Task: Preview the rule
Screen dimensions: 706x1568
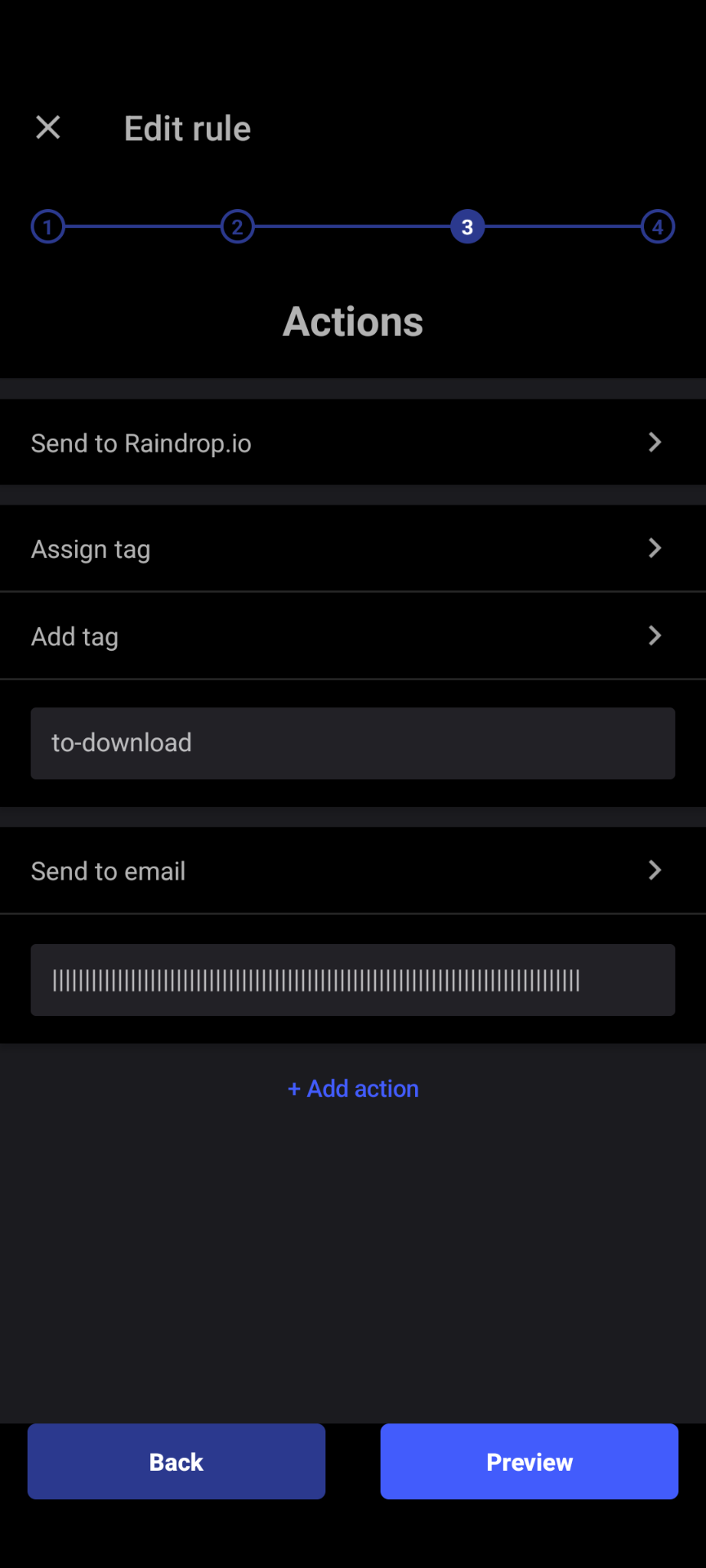Action: pos(529,1461)
